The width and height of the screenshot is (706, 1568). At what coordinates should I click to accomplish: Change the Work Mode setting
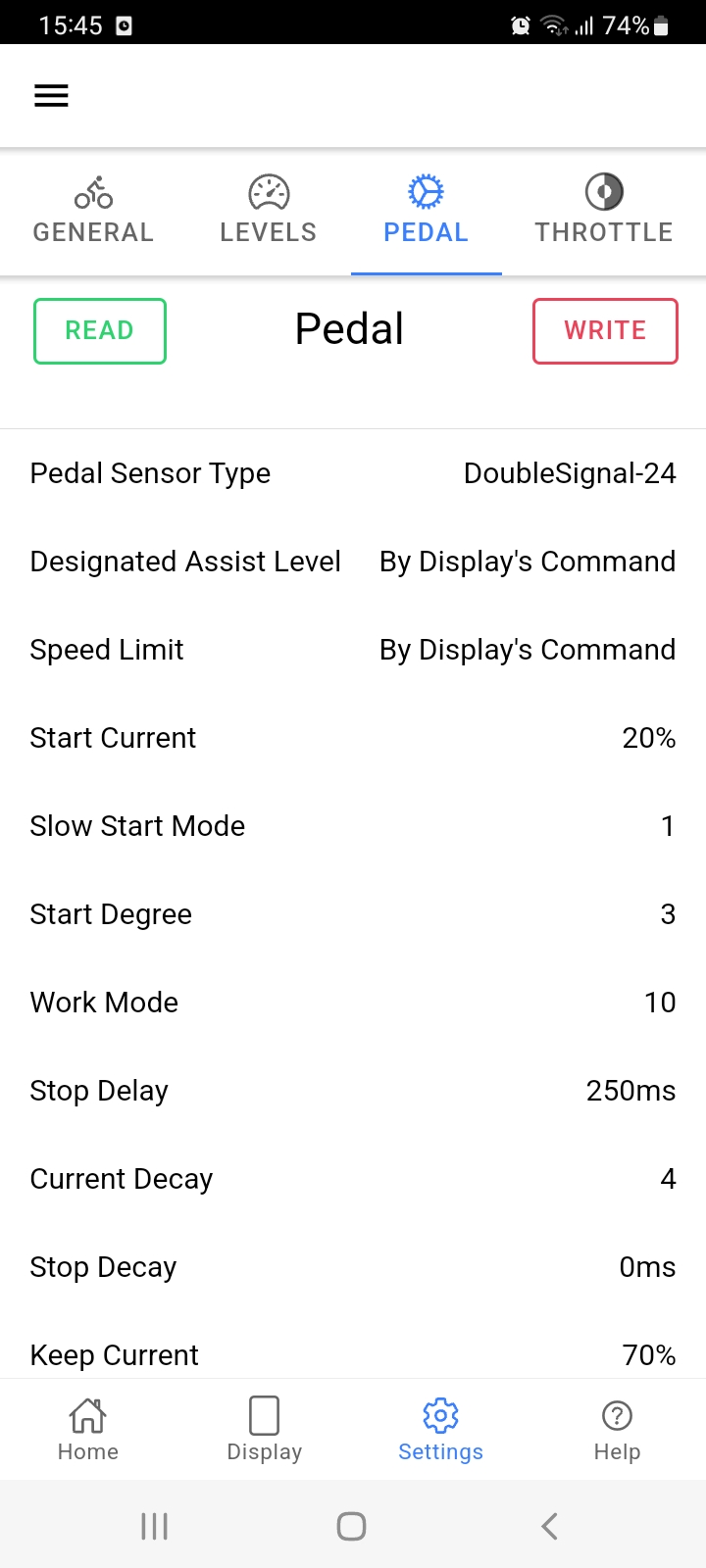tap(353, 1003)
